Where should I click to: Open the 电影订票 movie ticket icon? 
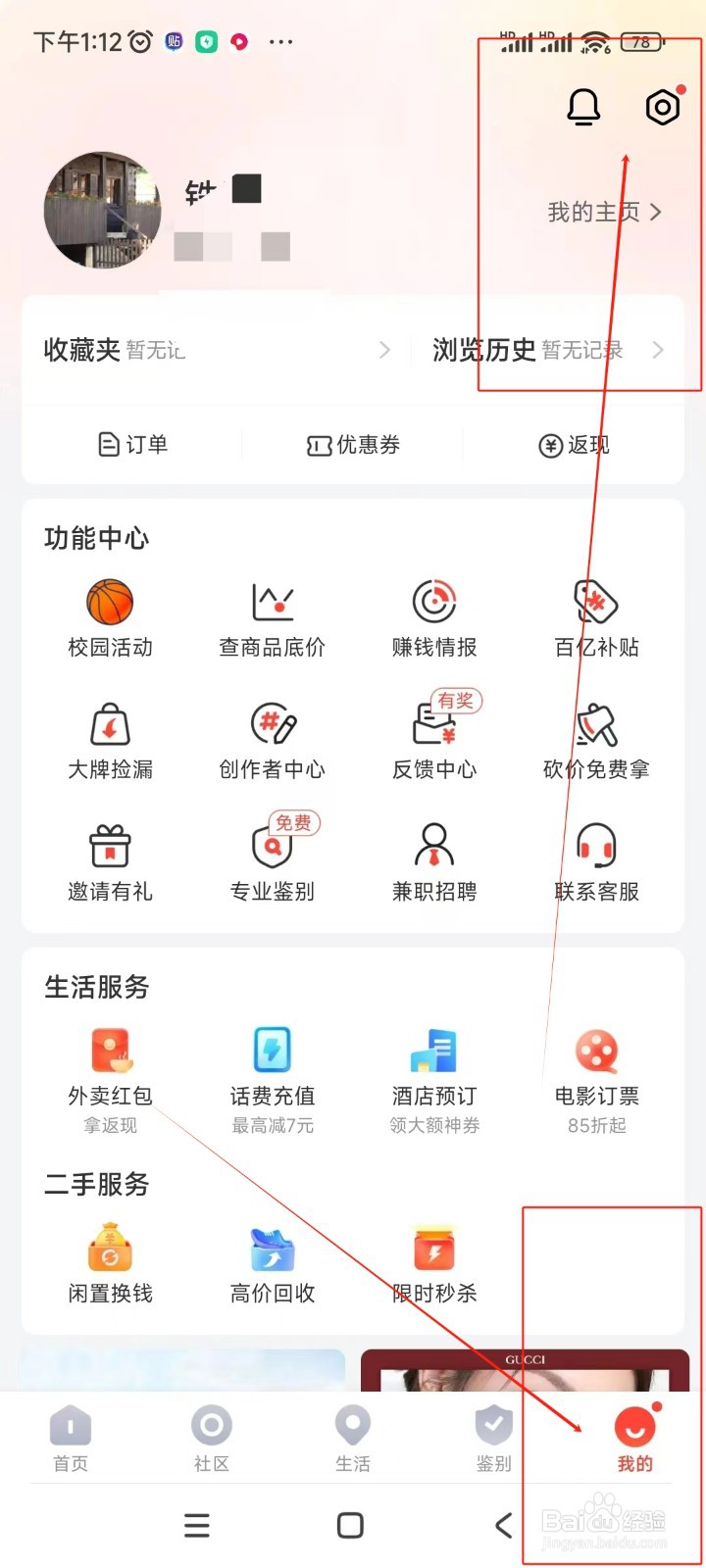(596, 1051)
